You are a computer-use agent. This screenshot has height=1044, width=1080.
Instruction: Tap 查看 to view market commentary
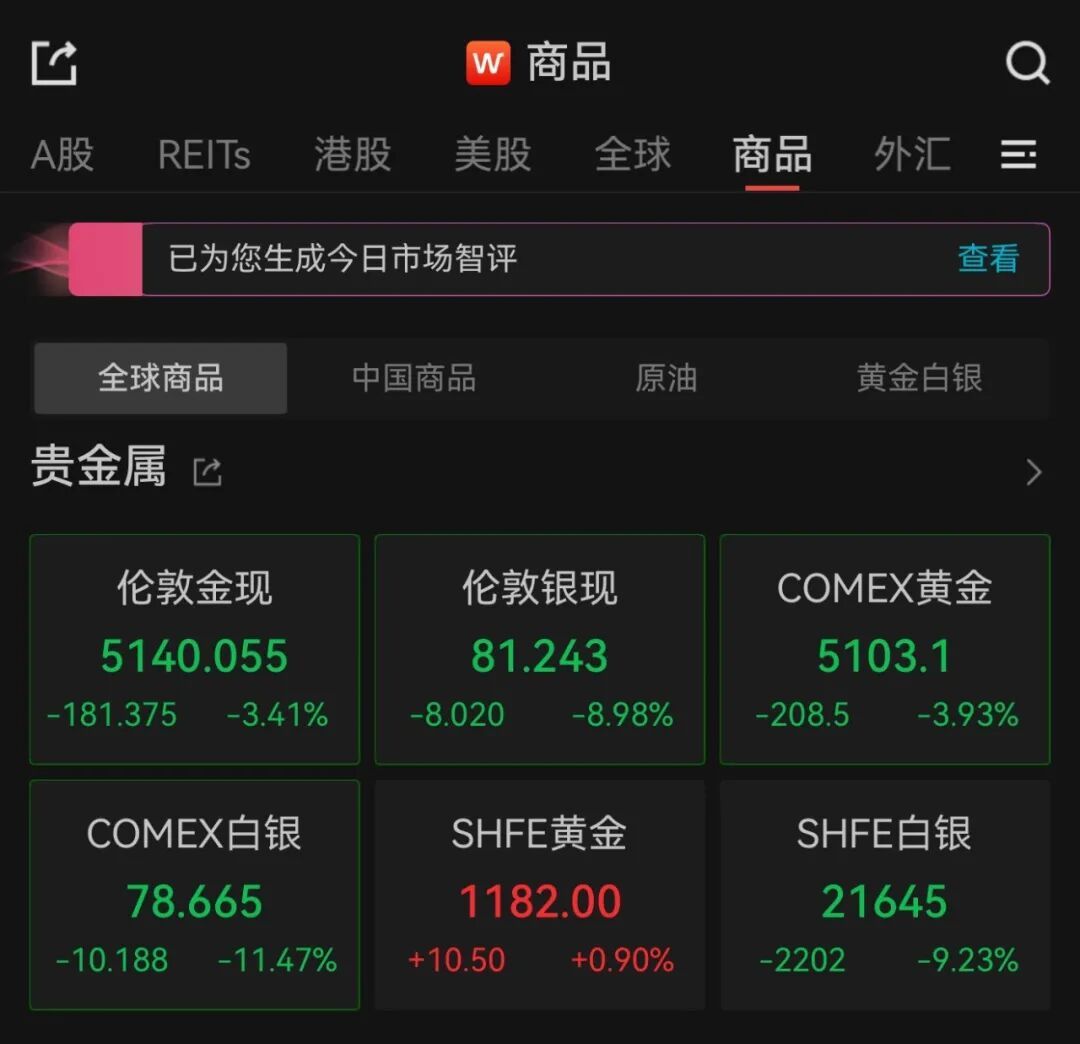[x=988, y=259]
